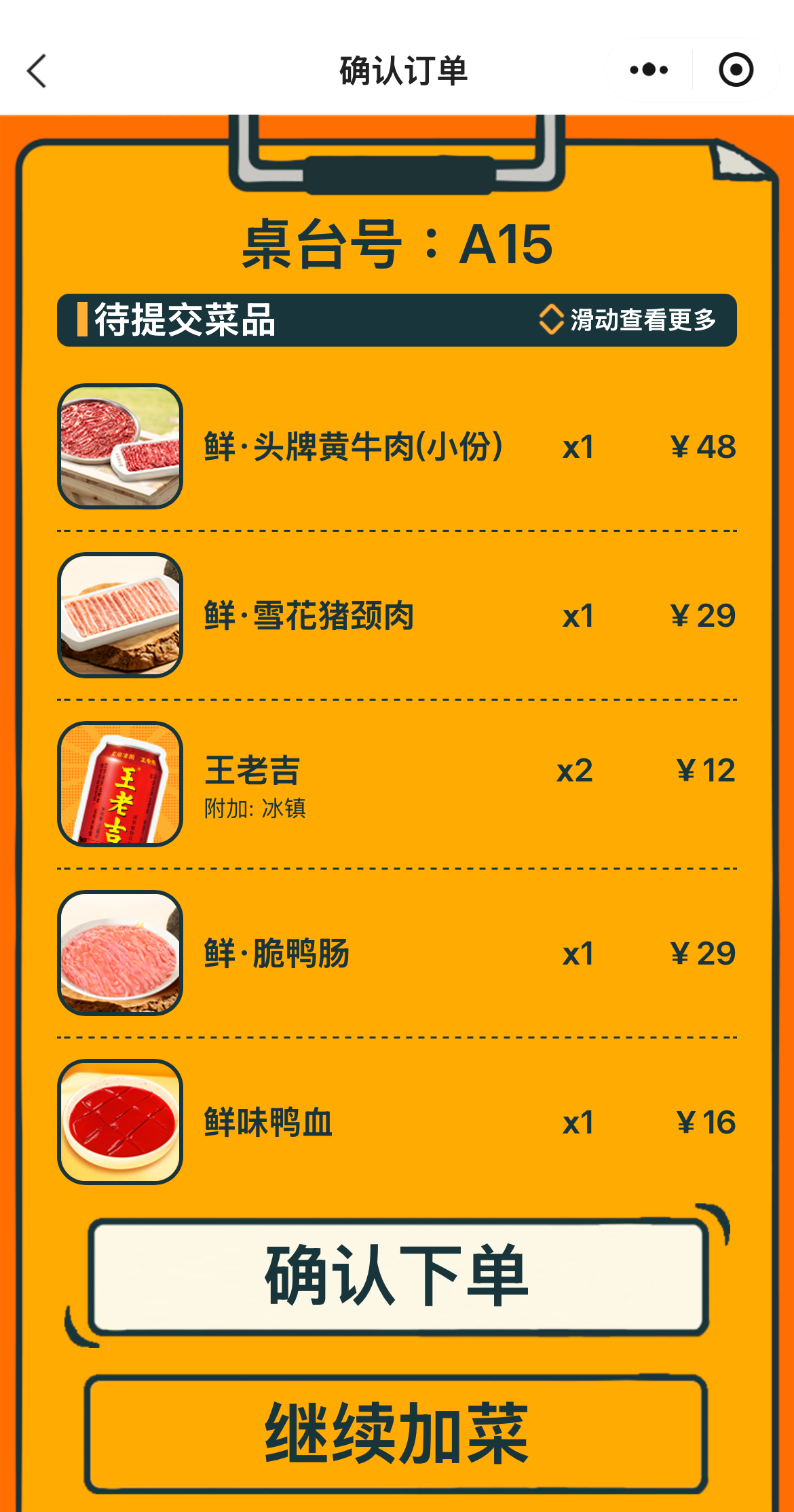Tap 确认下单 to submit the order
The image size is (794, 1512).
(x=398, y=1275)
